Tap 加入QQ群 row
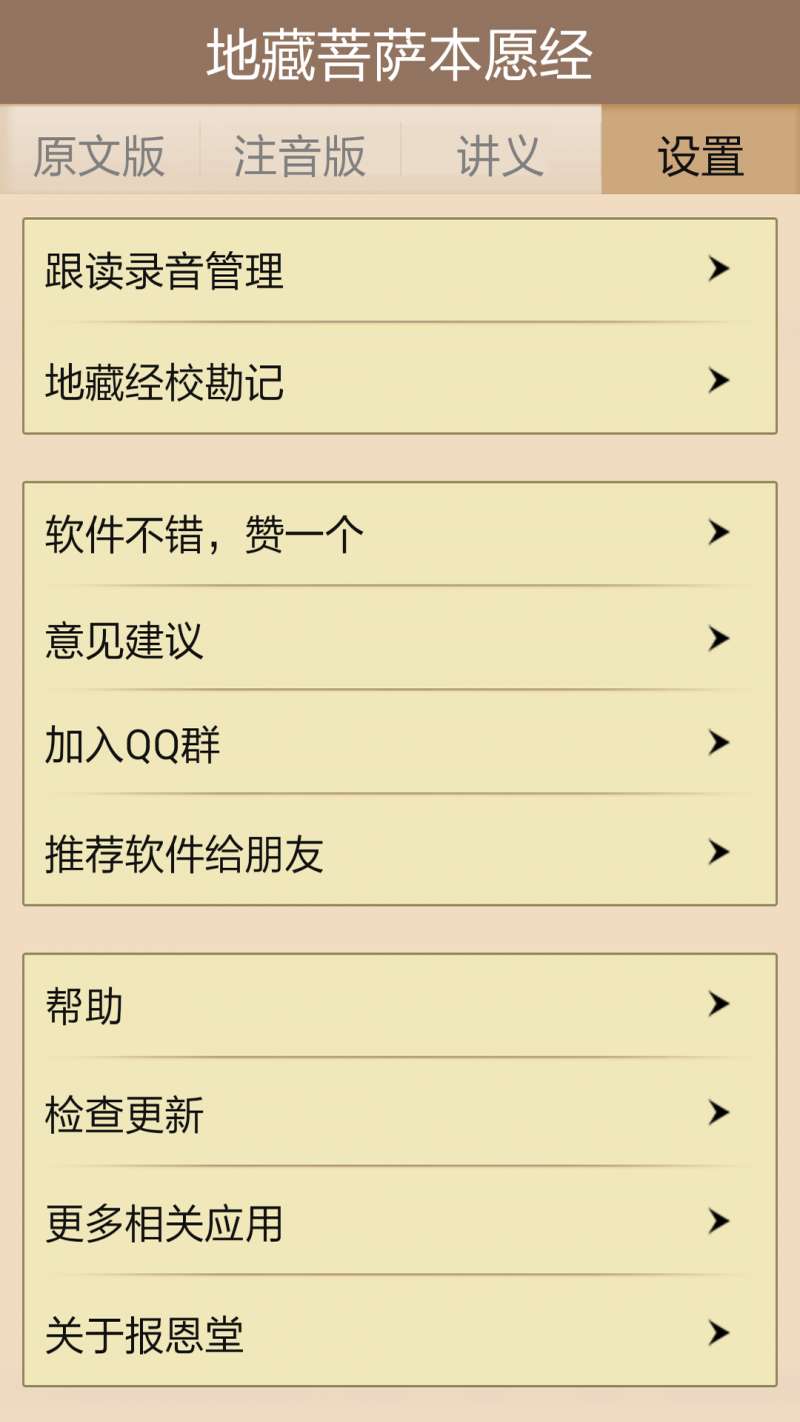The width and height of the screenshot is (800, 1422). [400, 745]
